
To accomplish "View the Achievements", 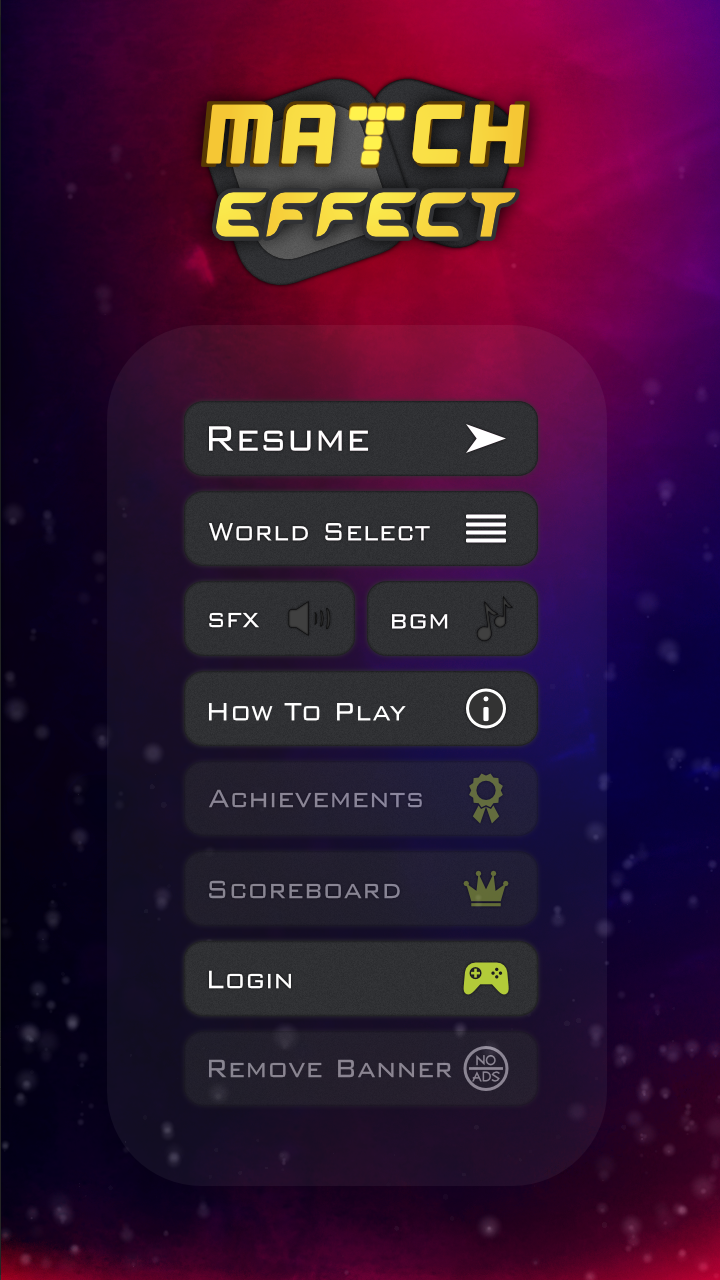I will (x=361, y=799).
